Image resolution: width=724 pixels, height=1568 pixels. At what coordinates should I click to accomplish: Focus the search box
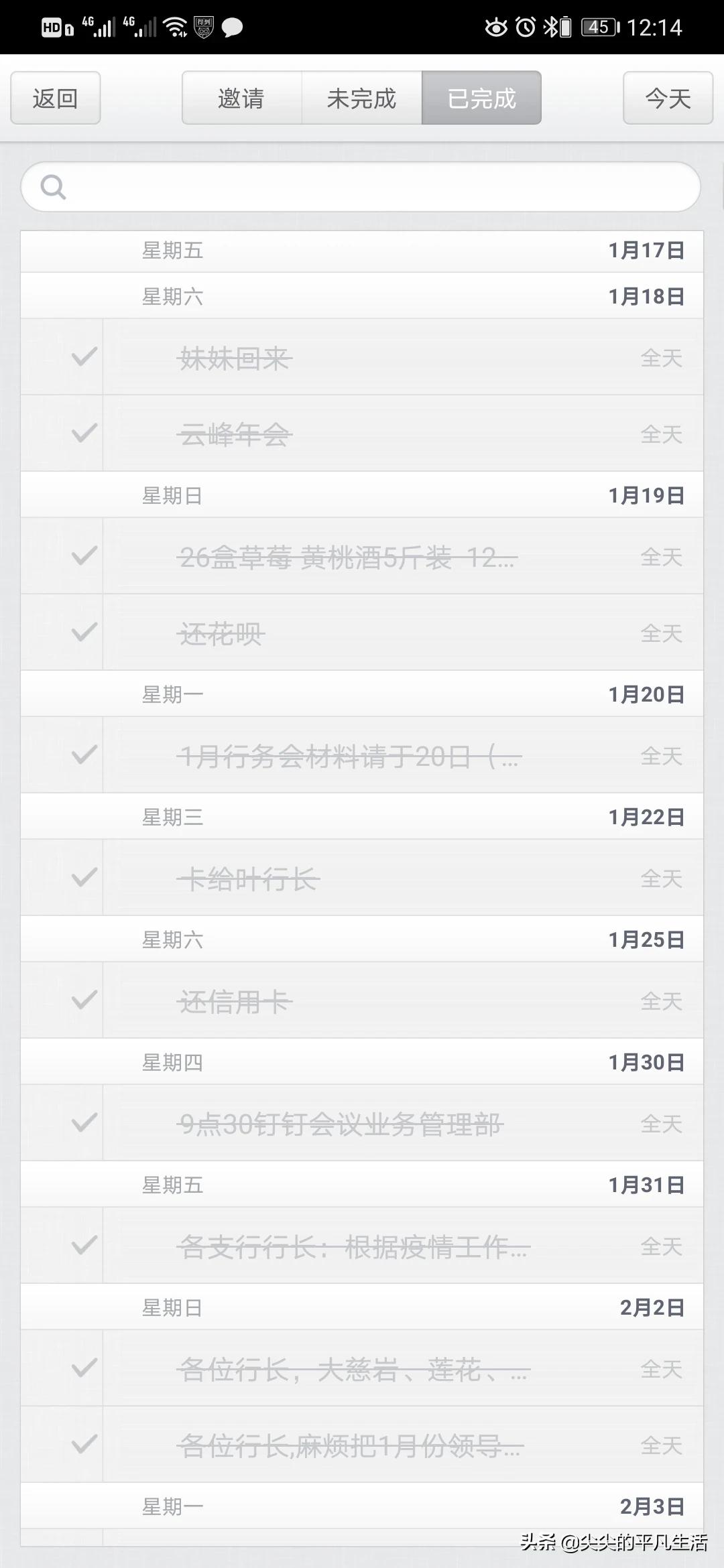[x=362, y=187]
